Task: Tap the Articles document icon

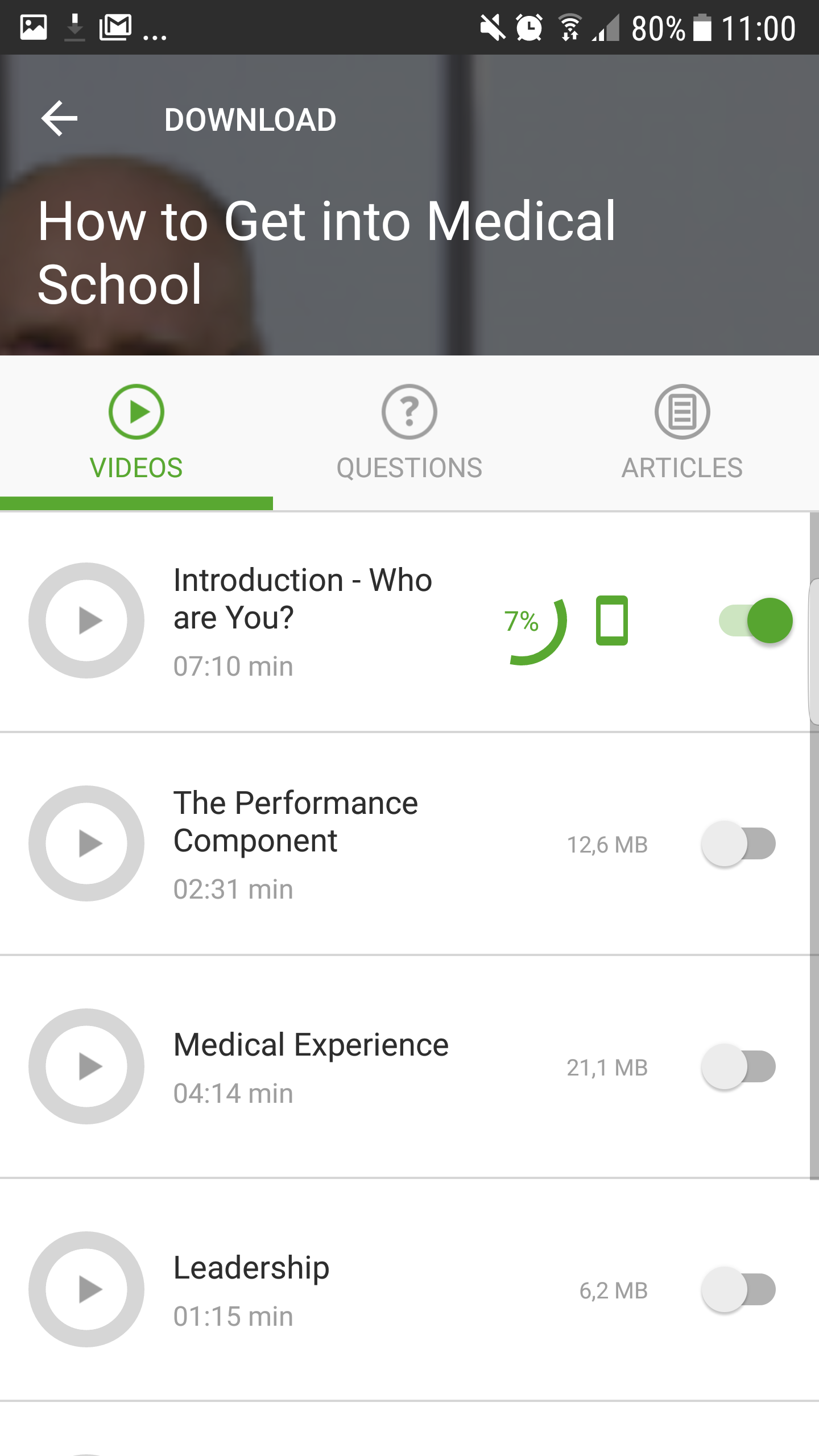Action: point(682,411)
